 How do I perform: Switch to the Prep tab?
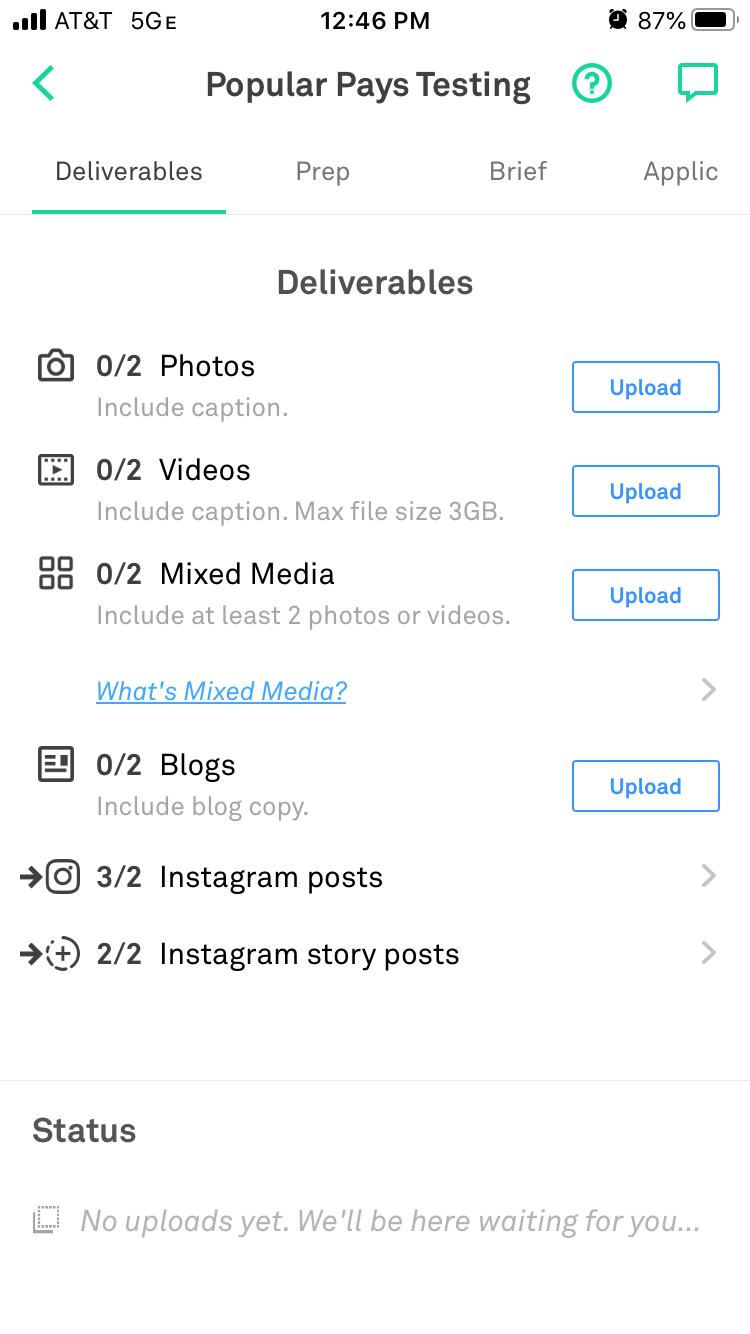322,172
